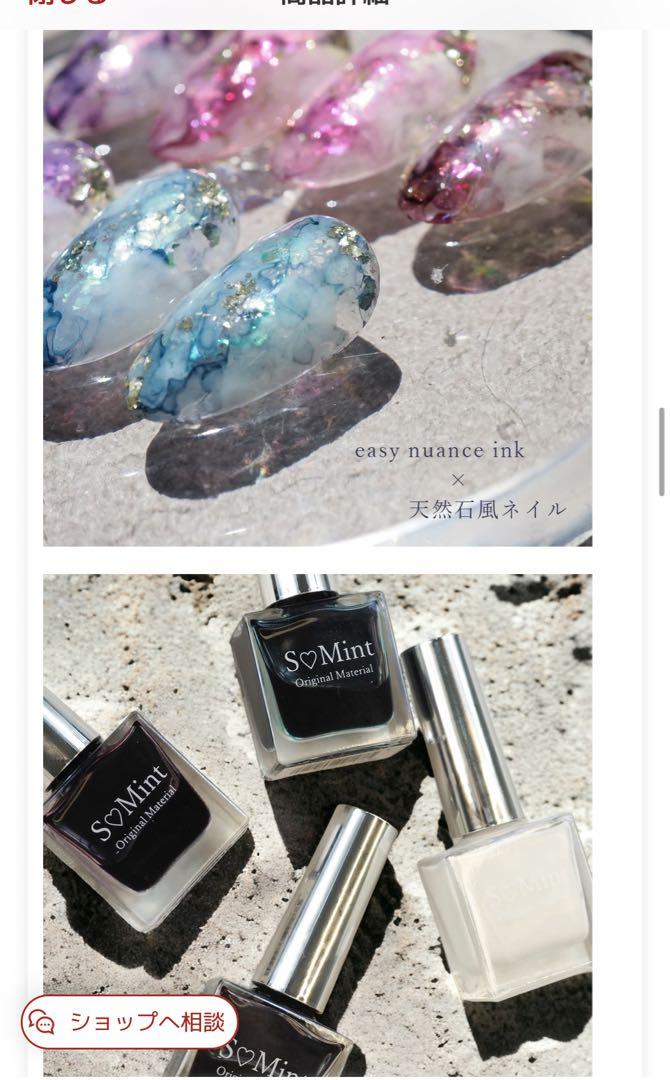The width and height of the screenshot is (670, 1080).
Task: Open the easy nuance ink nail art image
Action: click(317, 288)
